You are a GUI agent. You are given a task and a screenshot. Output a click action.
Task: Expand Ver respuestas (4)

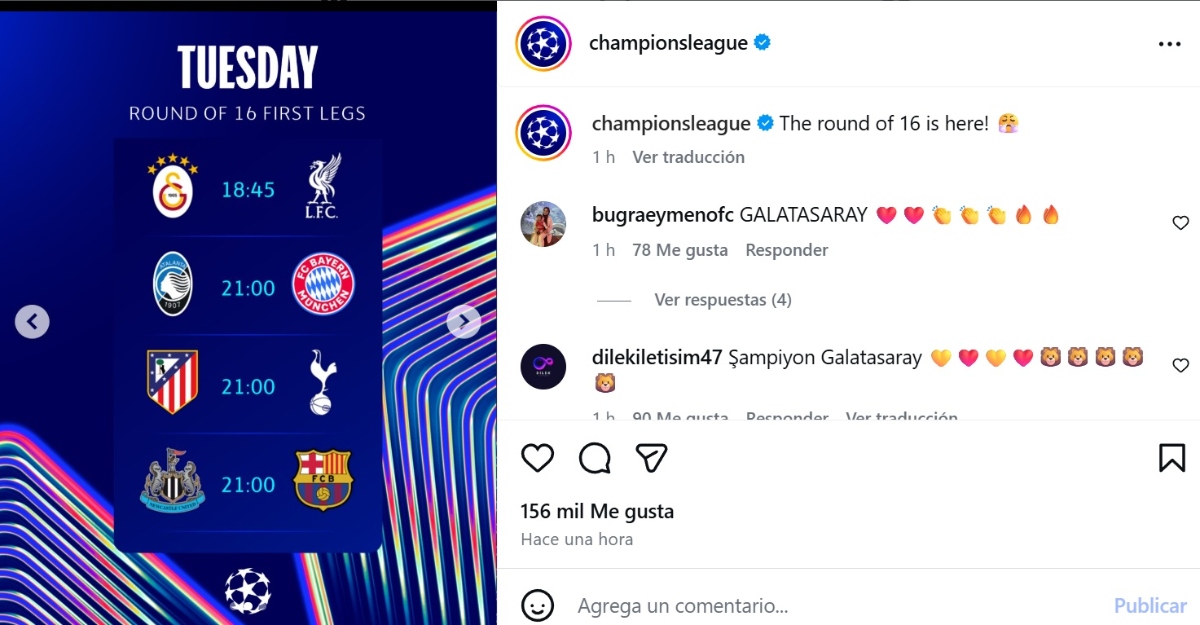(723, 300)
